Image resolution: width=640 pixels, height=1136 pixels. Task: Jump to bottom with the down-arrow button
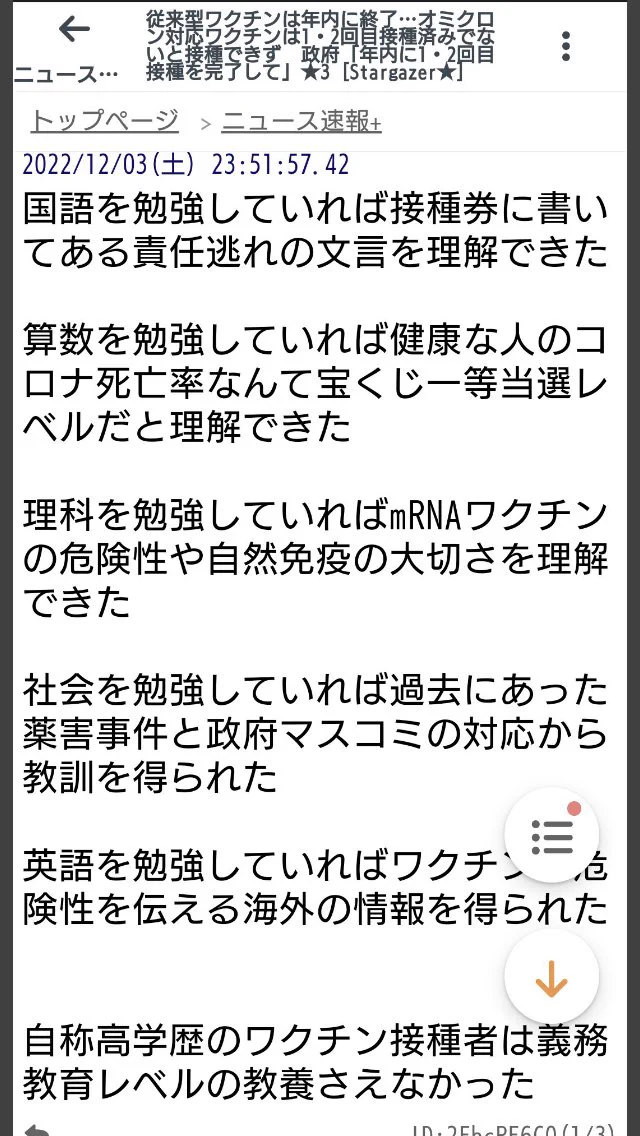(552, 977)
